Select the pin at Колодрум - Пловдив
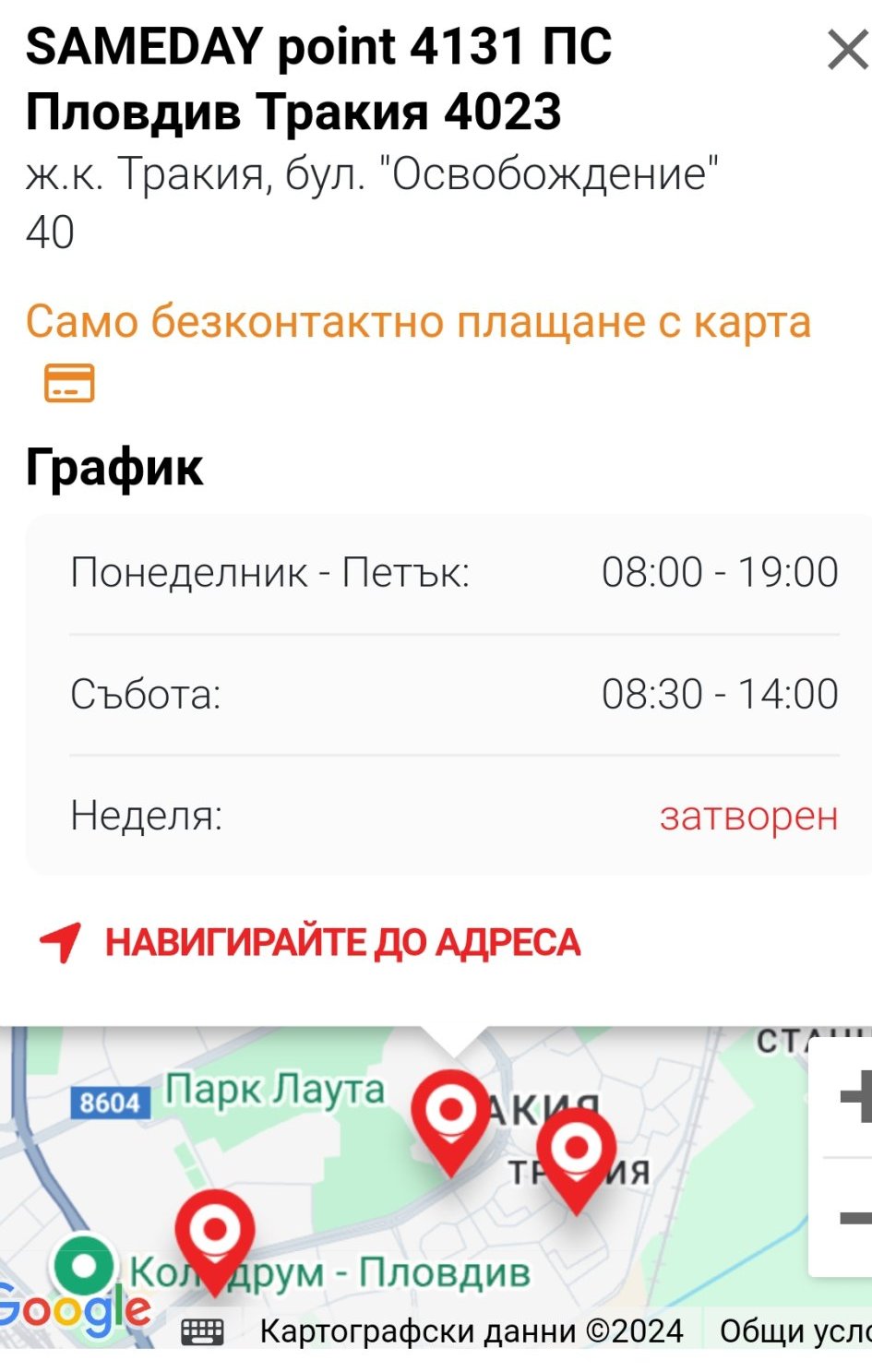Image resolution: width=872 pixels, height=1372 pixels. pos(215,1235)
